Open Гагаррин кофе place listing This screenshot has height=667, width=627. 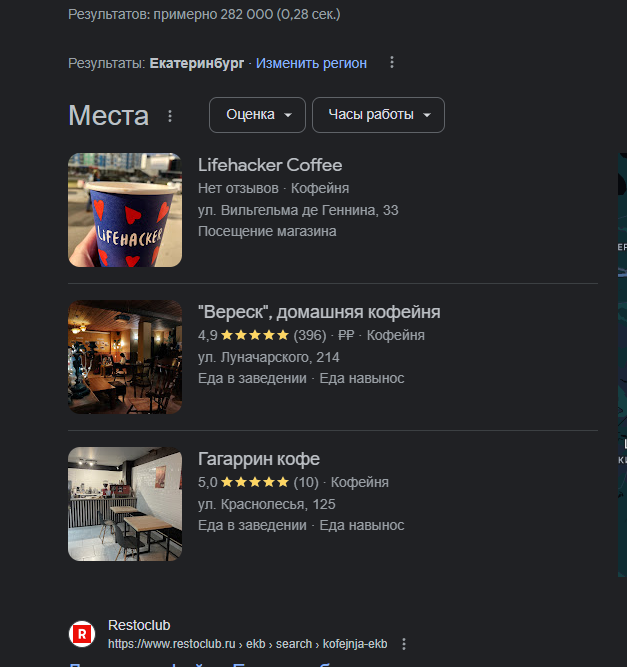(259, 459)
